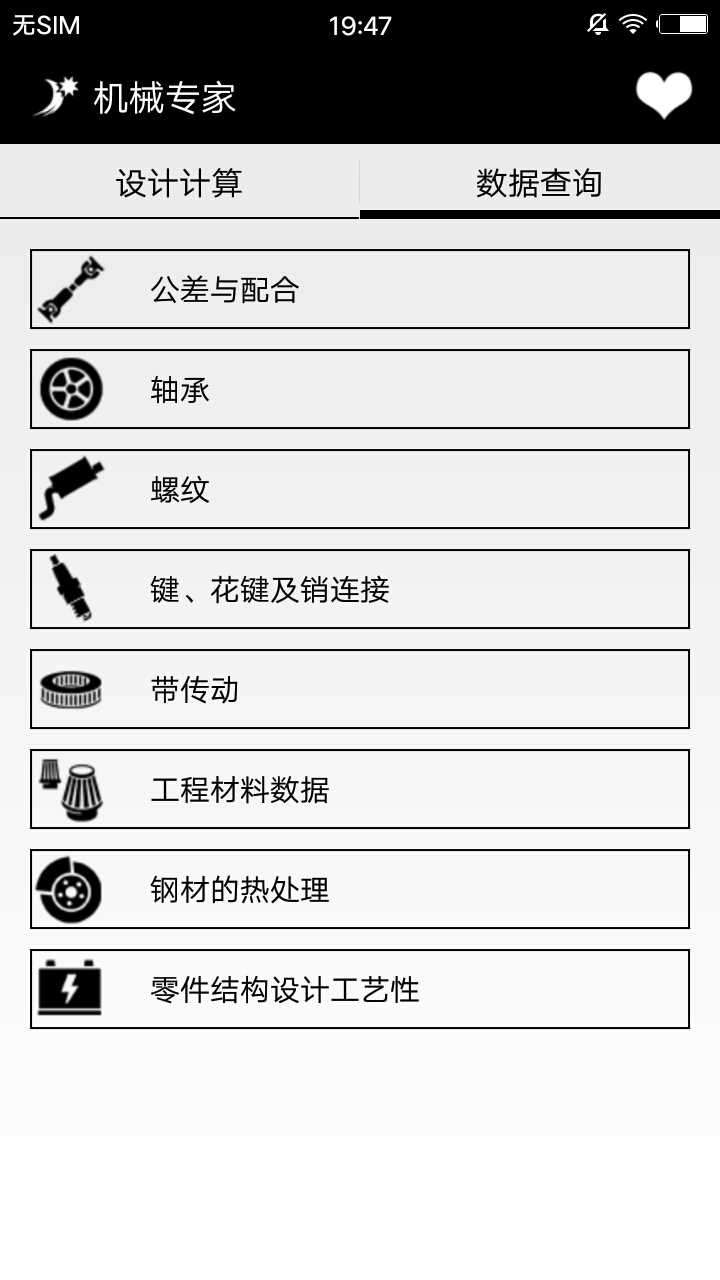Click the exhaust pipe icon for 螺纹

point(72,488)
